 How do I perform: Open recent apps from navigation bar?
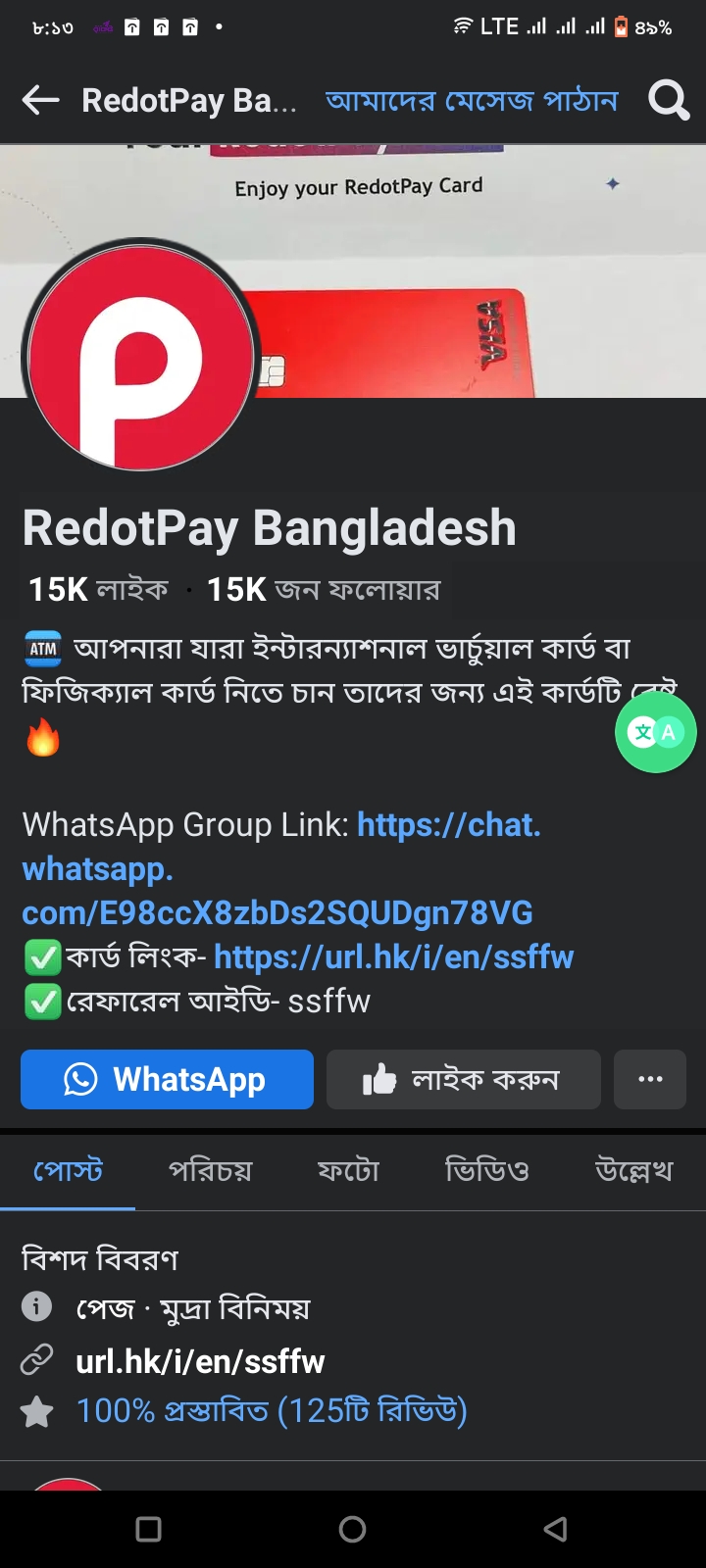[149, 1529]
